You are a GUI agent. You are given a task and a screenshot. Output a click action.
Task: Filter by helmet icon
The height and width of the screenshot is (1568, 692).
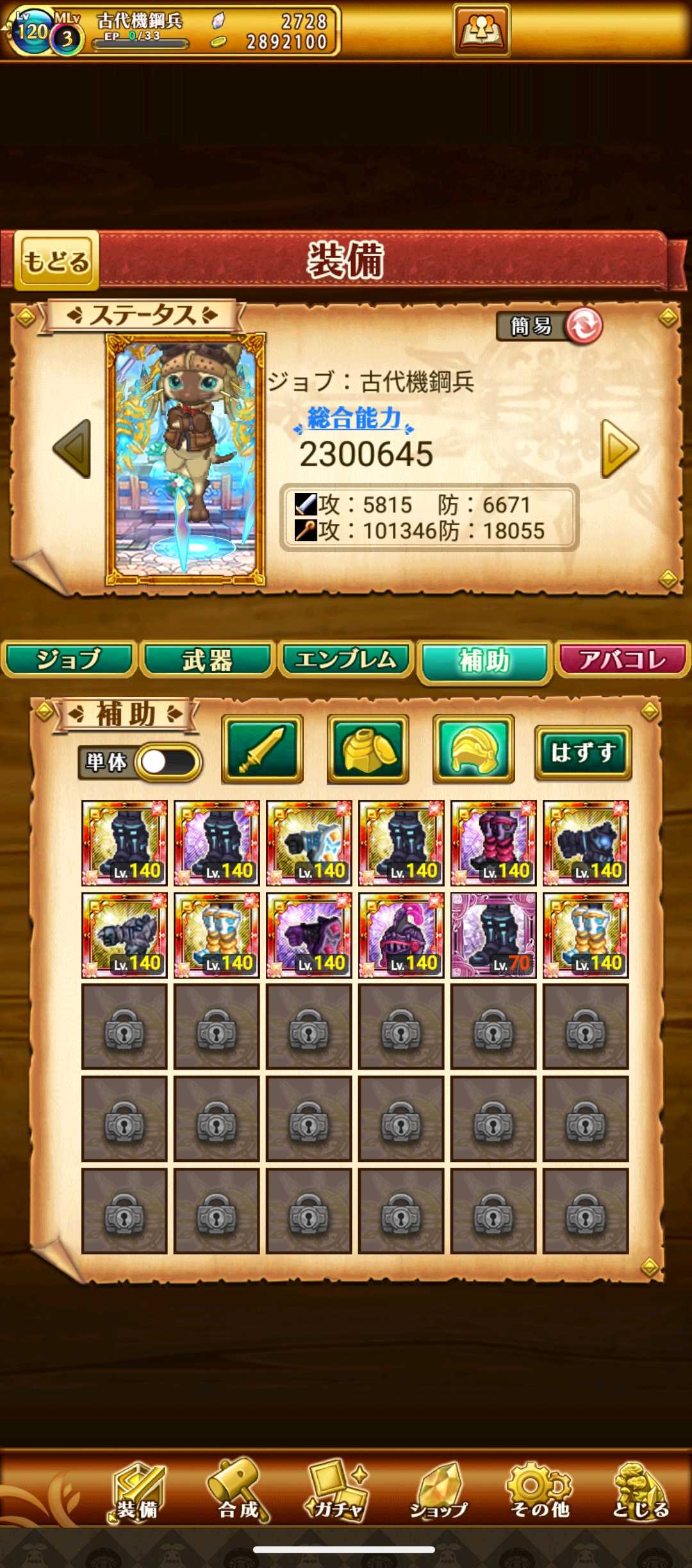(x=474, y=749)
